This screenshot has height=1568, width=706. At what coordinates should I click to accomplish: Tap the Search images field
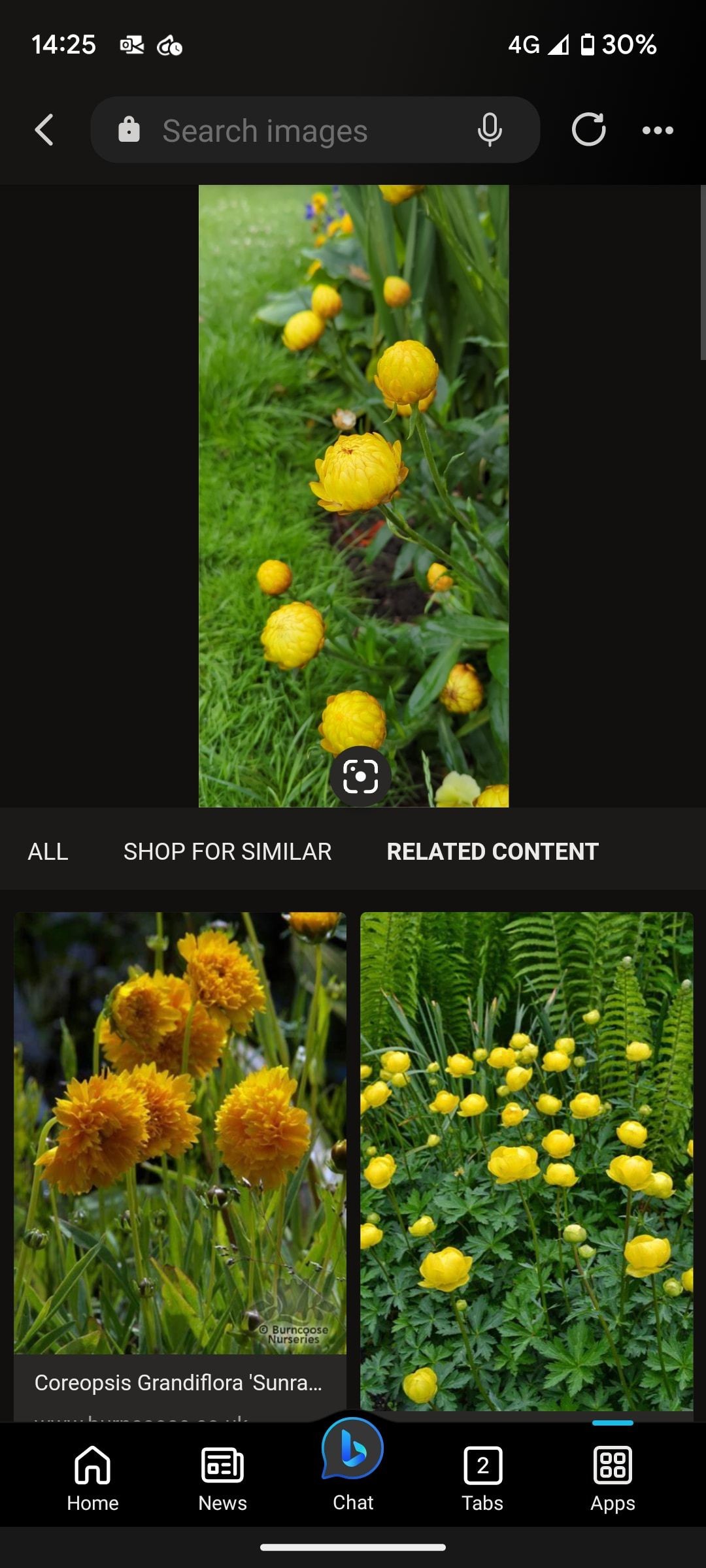point(315,130)
